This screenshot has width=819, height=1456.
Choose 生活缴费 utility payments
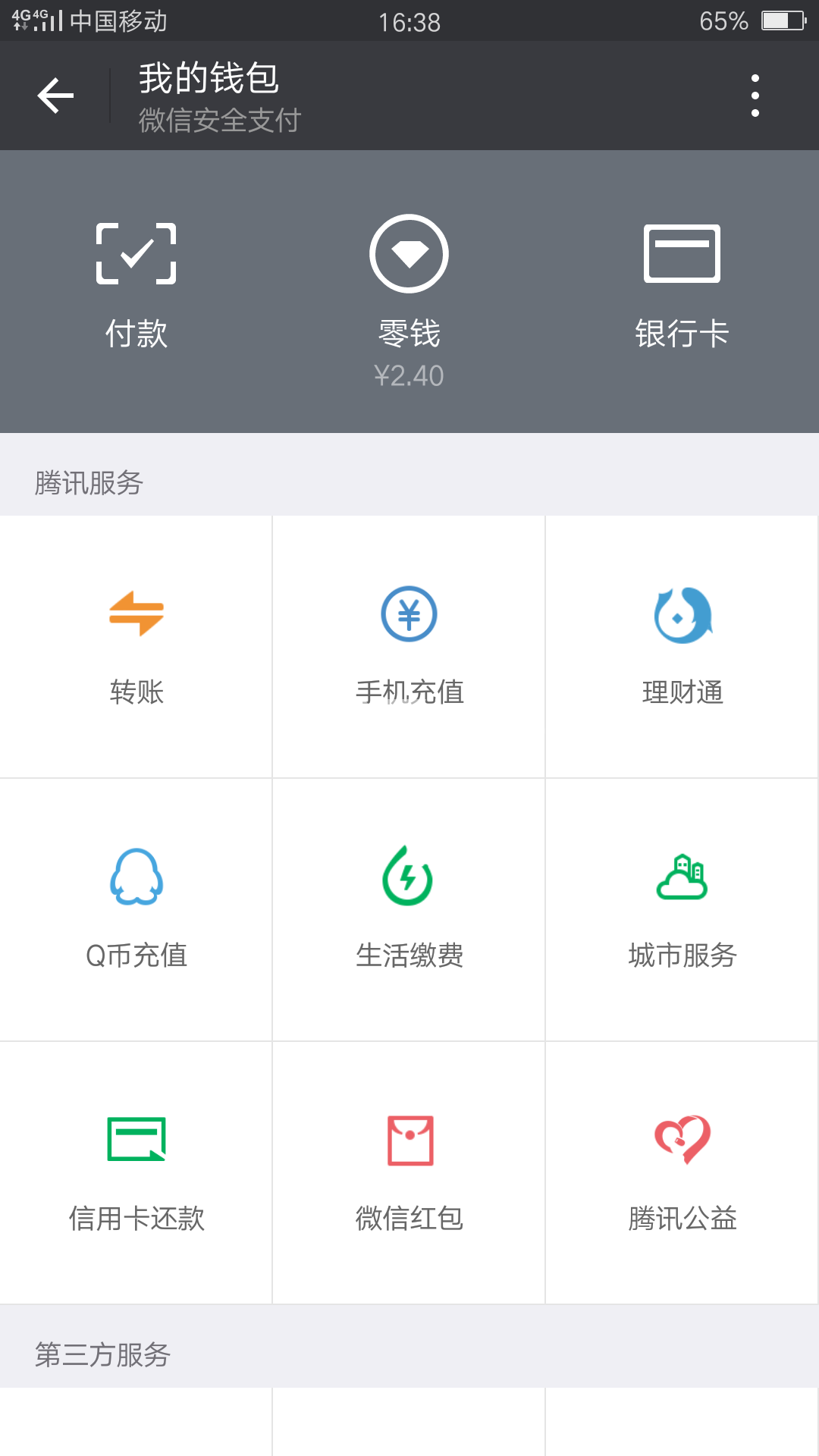click(x=409, y=910)
